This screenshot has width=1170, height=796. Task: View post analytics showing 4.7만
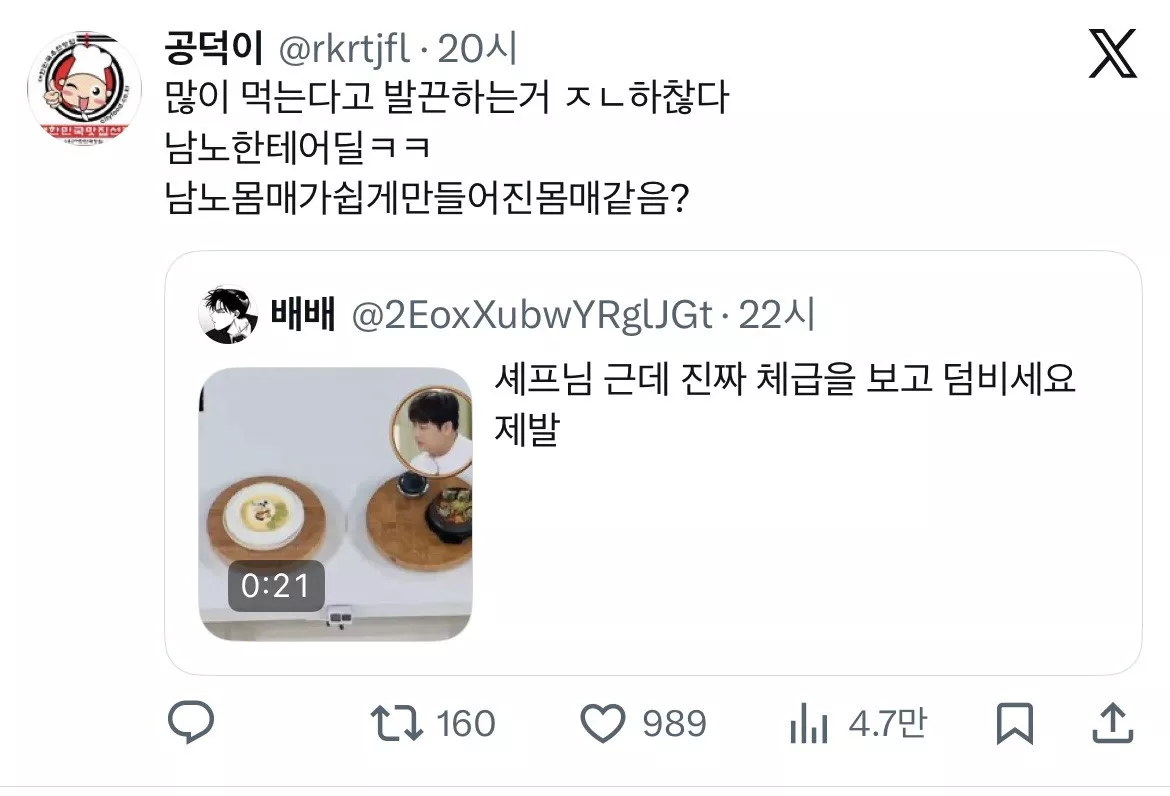point(810,722)
